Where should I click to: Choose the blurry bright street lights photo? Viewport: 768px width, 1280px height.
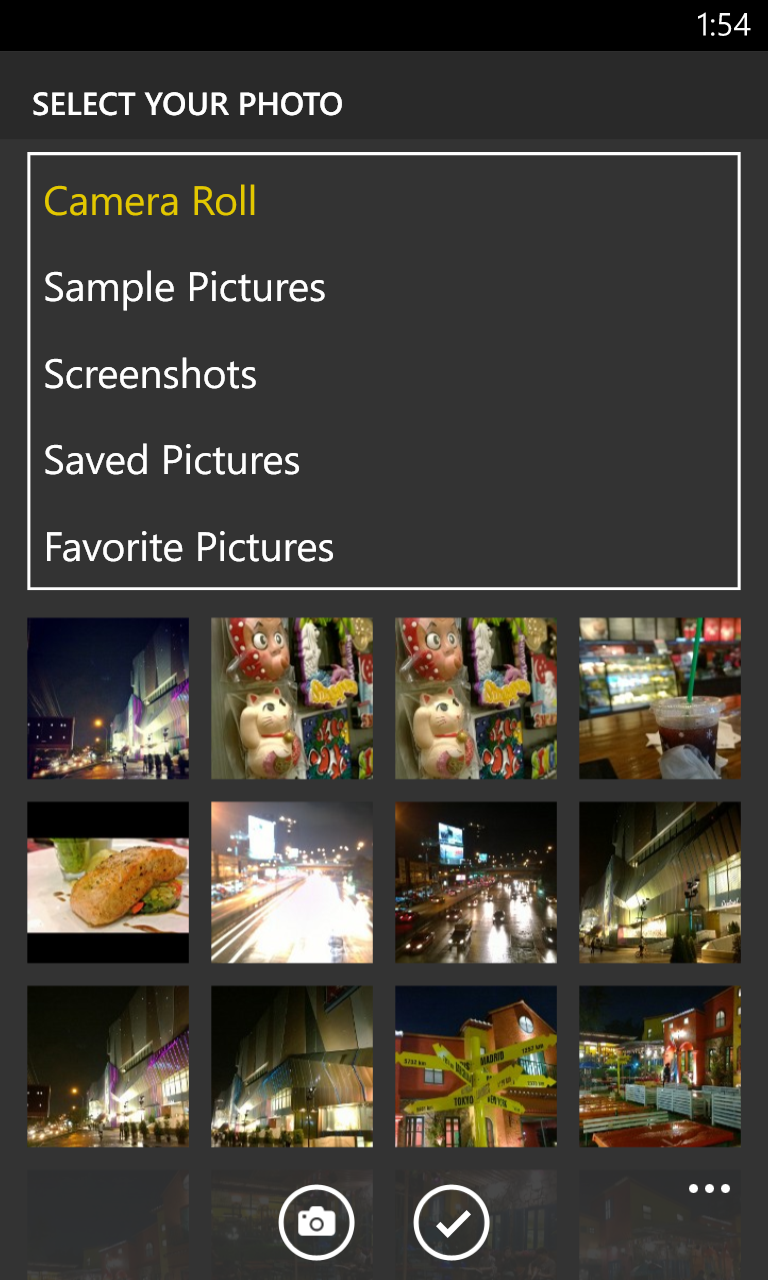point(292,882)
